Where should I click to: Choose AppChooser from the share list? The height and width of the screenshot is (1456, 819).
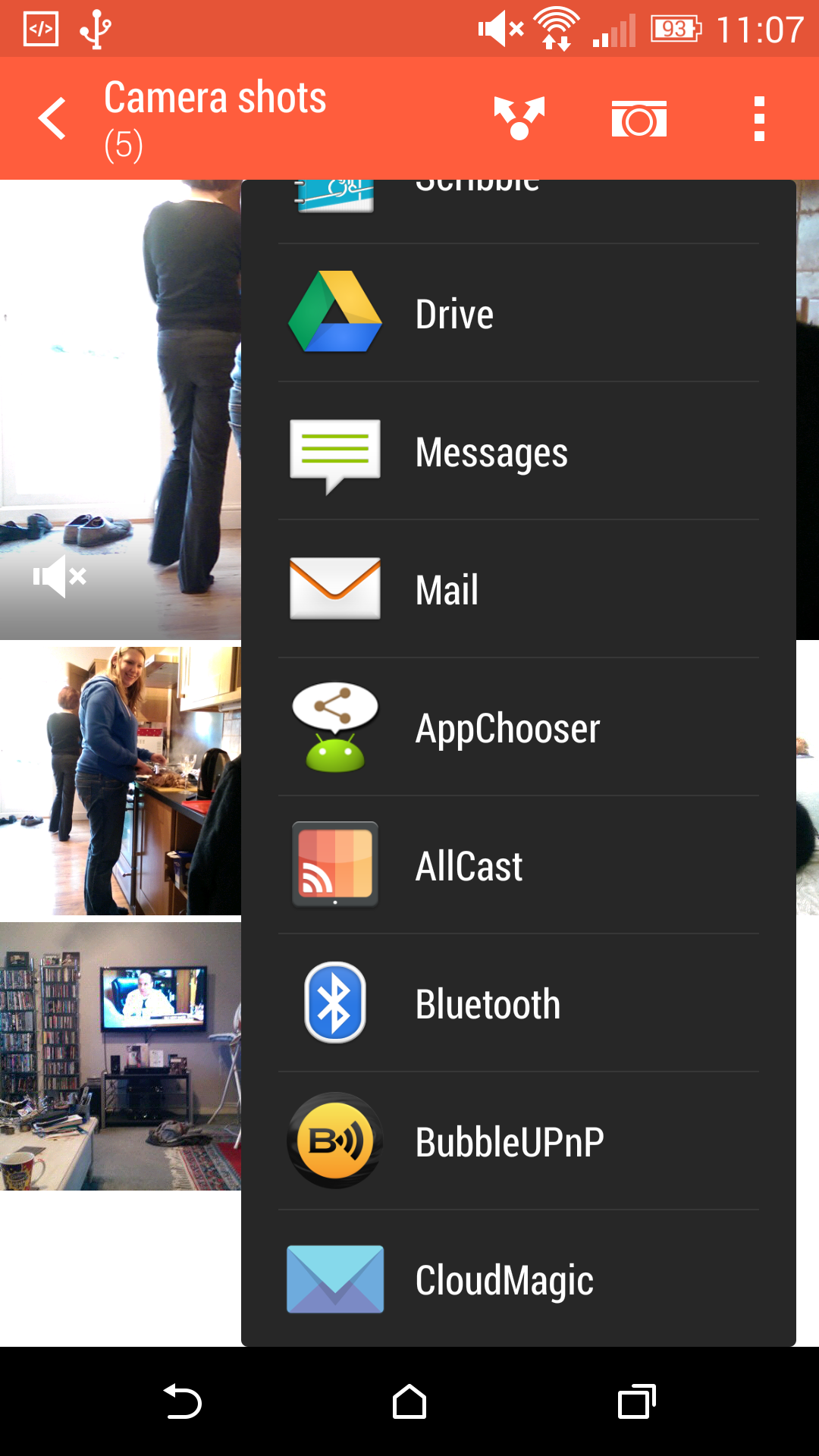[x=519, y=727]
